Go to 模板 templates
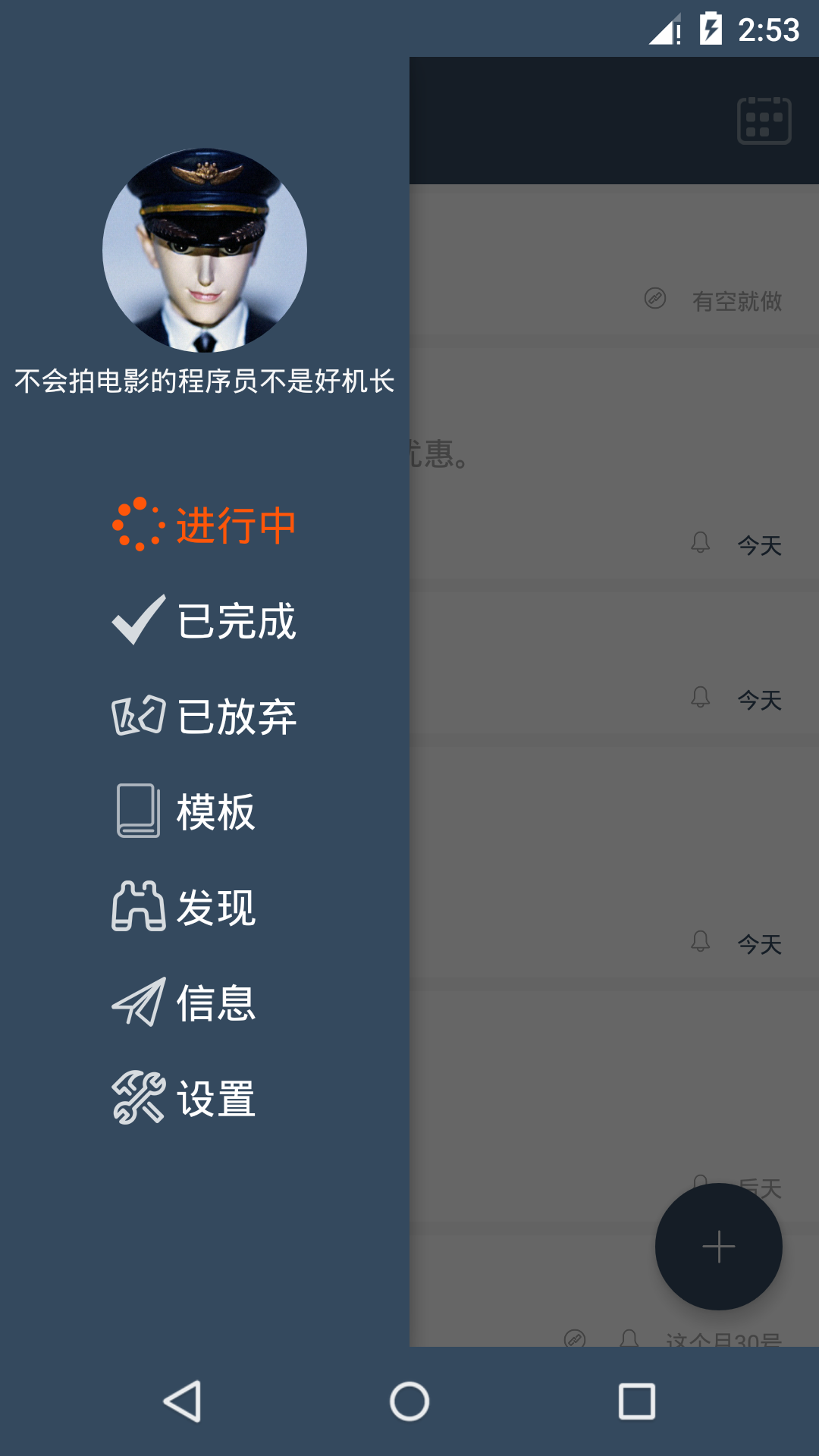 [184, 811]
